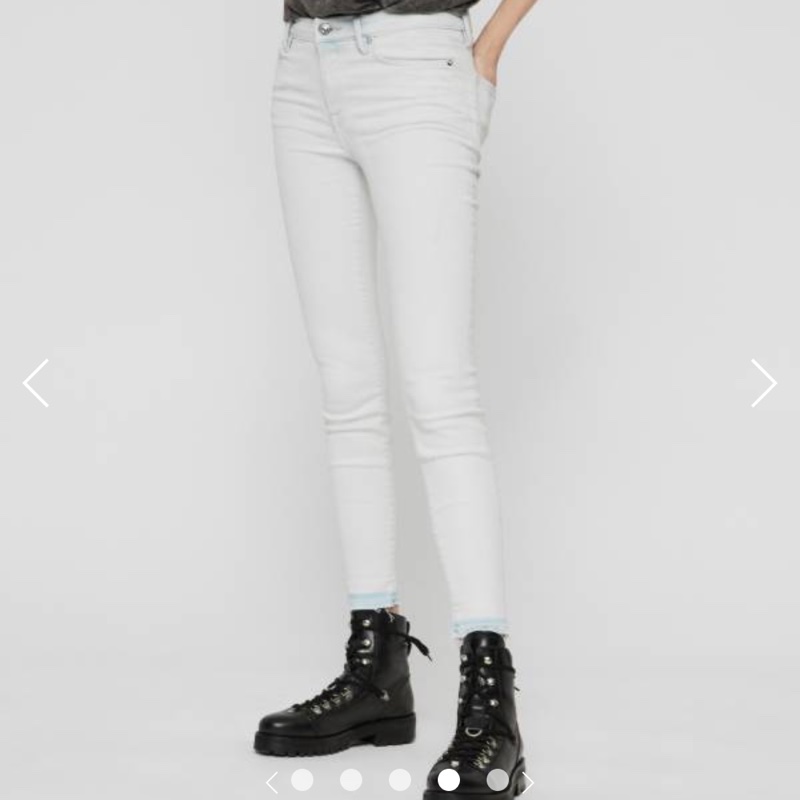This screenshot has width=800, height=800.
Task: Show the previous product photo with large left arrow
Action: click(36, 383)
